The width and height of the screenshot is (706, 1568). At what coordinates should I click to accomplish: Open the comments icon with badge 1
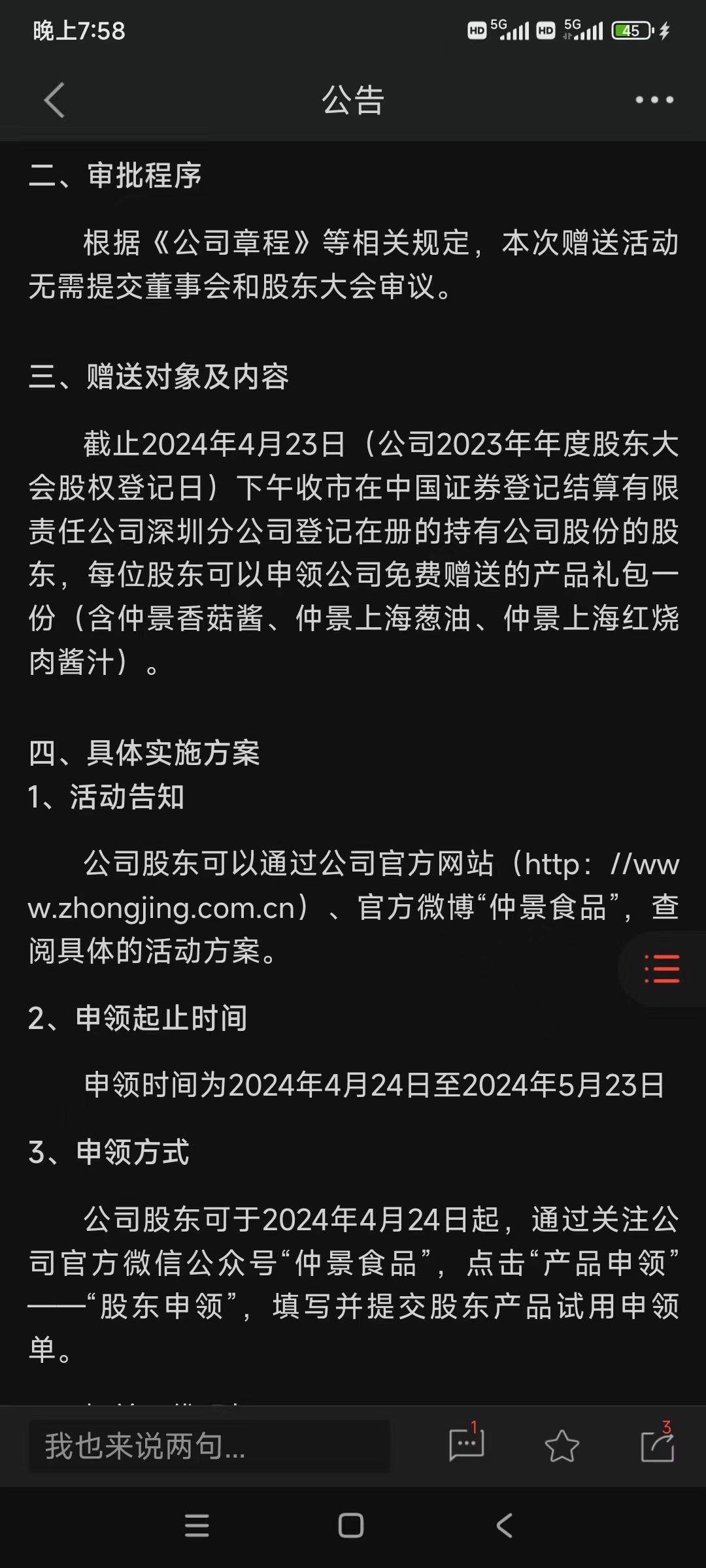click(466, 1445)
